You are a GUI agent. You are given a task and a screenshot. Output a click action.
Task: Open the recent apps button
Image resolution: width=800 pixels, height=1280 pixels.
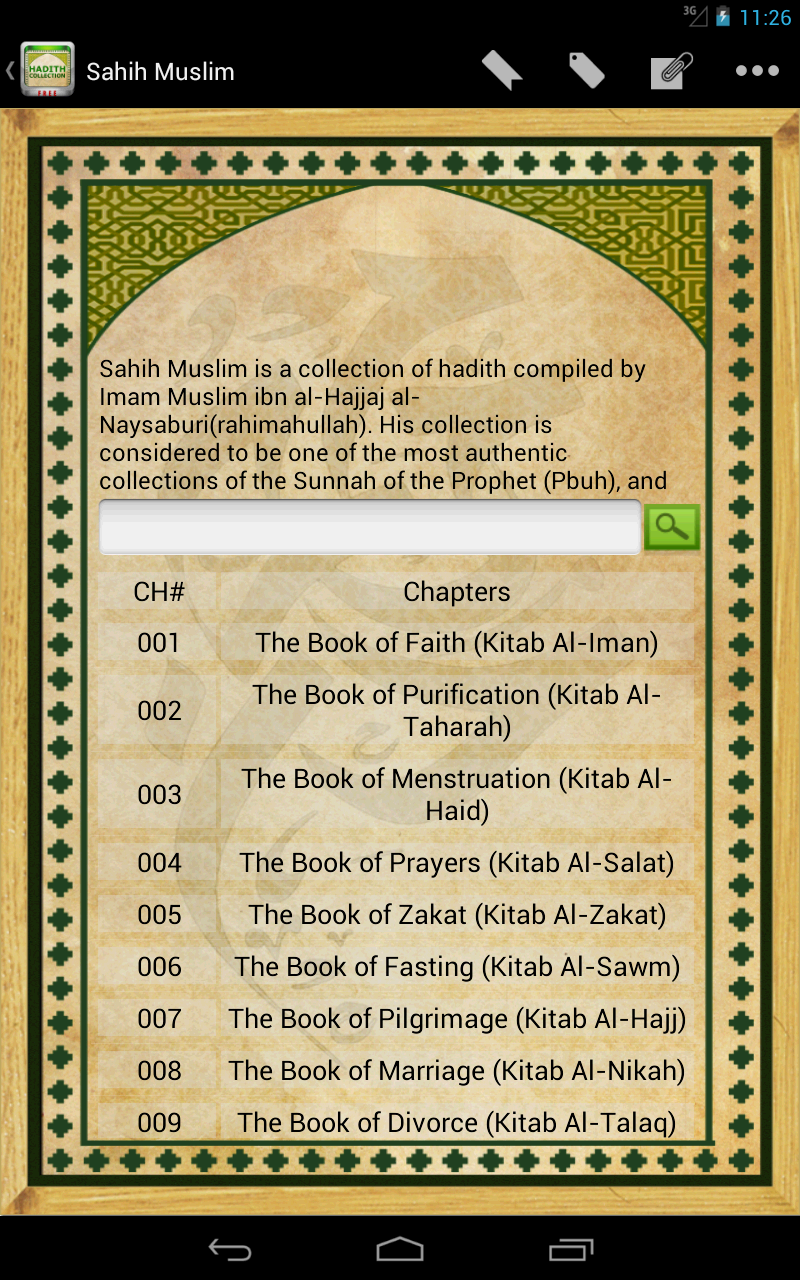point(571,1248)
